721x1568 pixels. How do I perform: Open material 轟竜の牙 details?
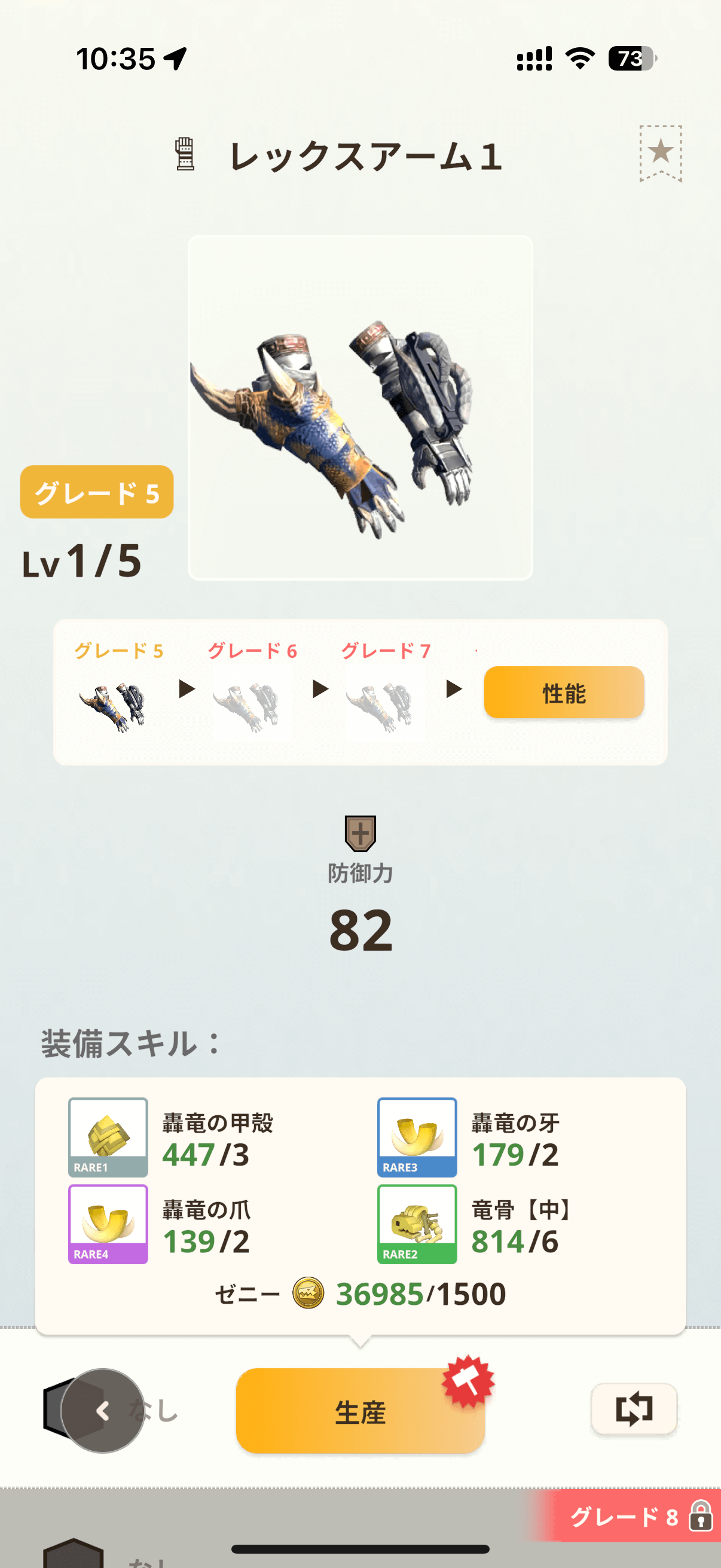pos(417,1136)
